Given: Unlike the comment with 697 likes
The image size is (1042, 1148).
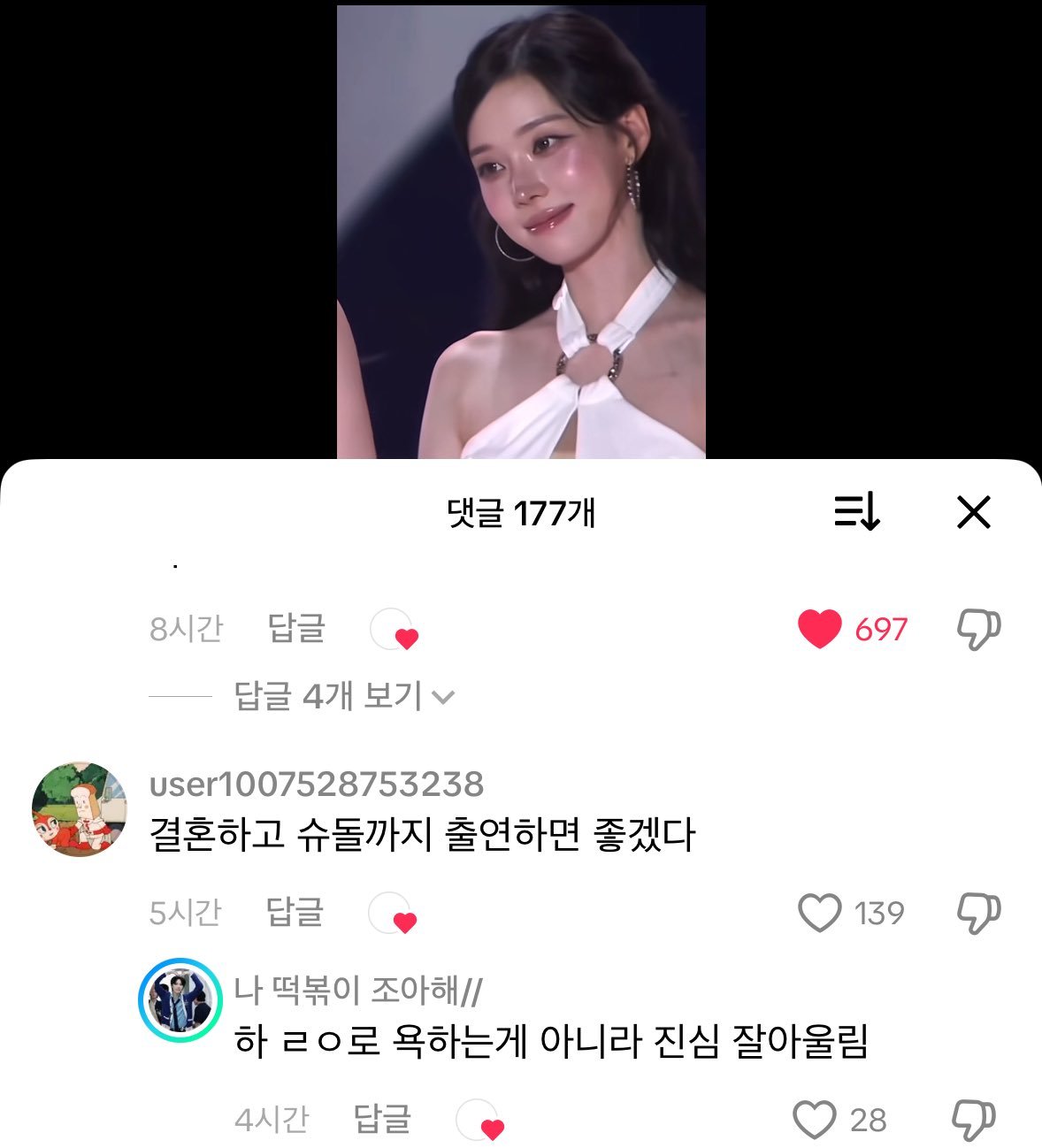Looking at the screenshot, I should (820, 629).
